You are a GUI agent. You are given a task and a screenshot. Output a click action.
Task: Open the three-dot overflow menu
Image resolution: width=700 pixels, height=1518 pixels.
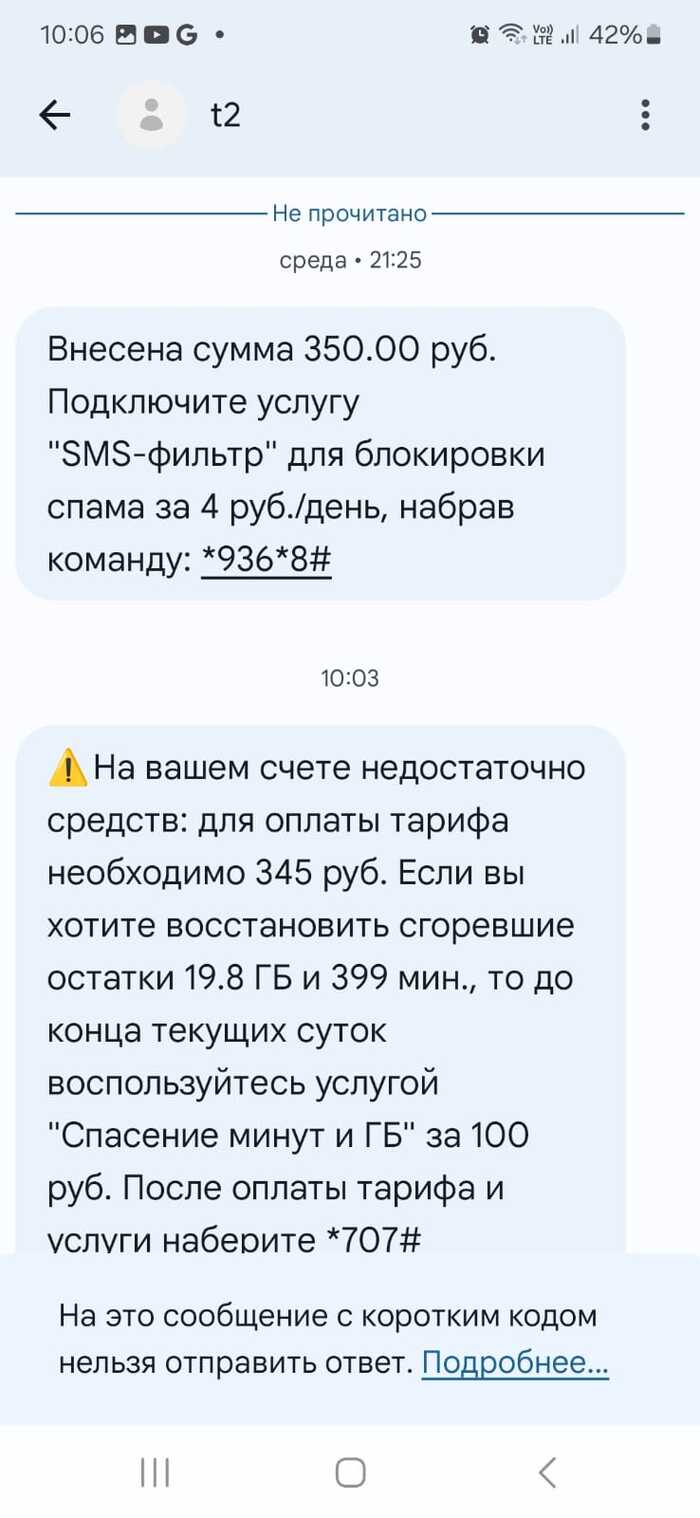tap(646, 116)
